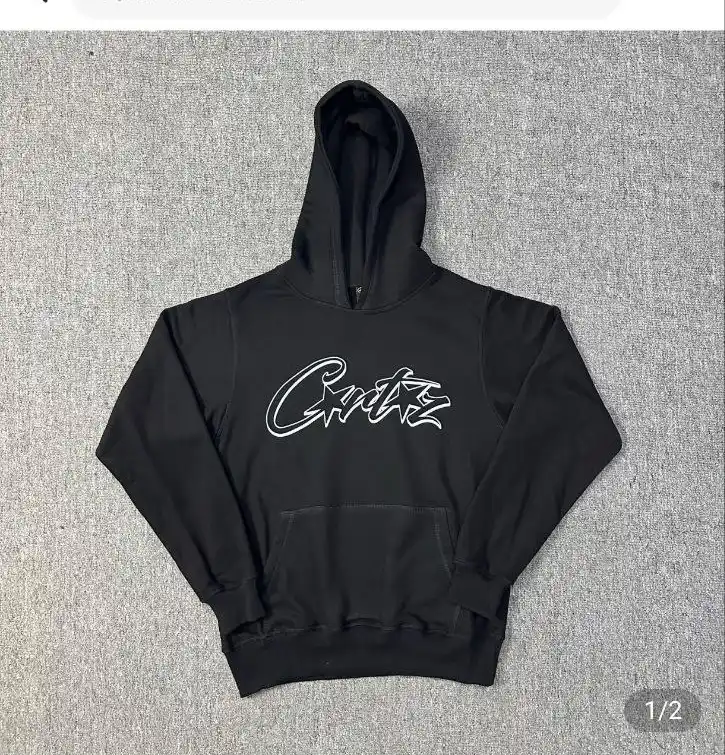The width and height of the screenshot is (725, 755).
Task: Open the black hoodie product photo
Action: pos(362,400)
